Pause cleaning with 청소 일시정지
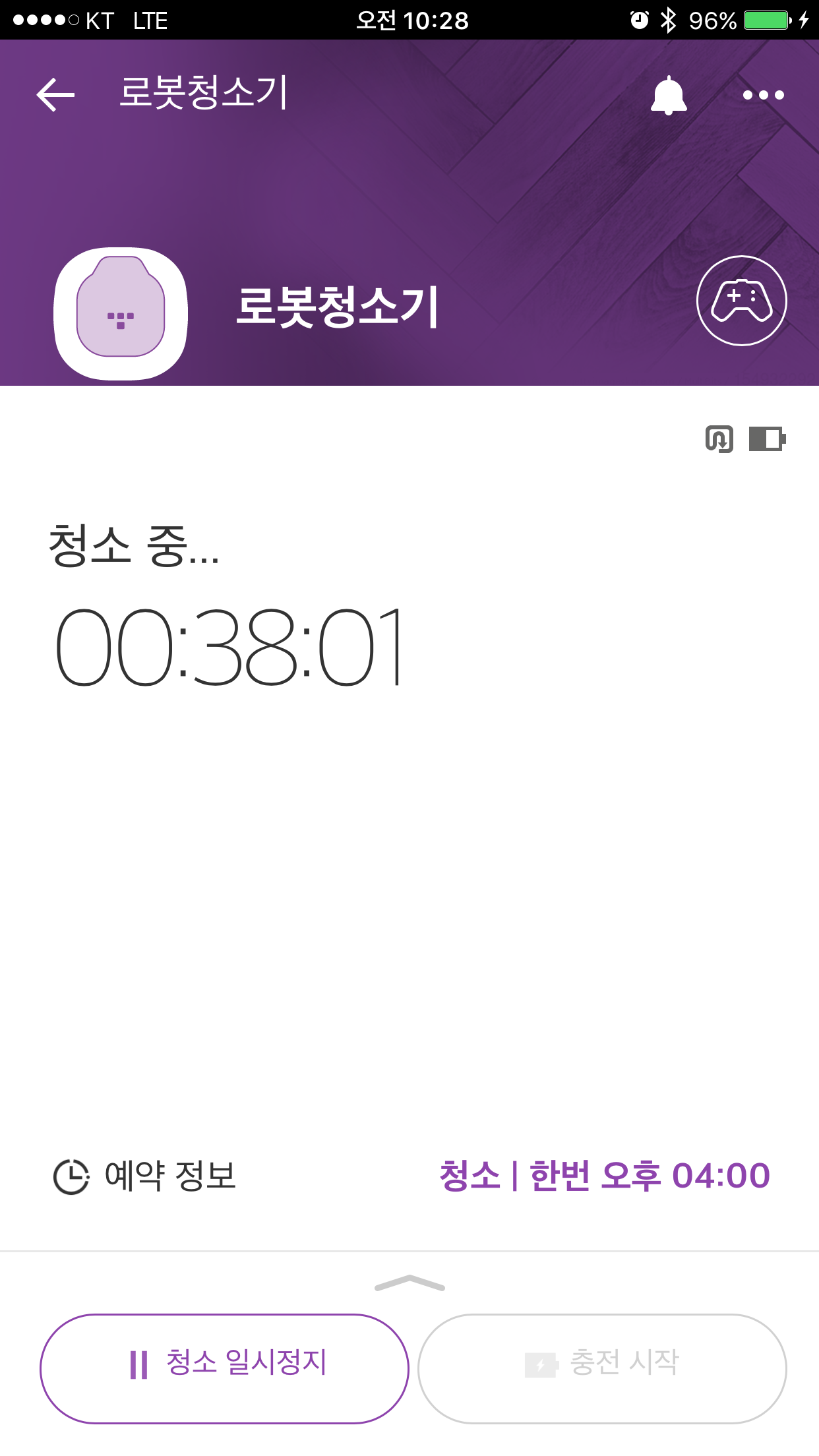 pos(224,1368)
